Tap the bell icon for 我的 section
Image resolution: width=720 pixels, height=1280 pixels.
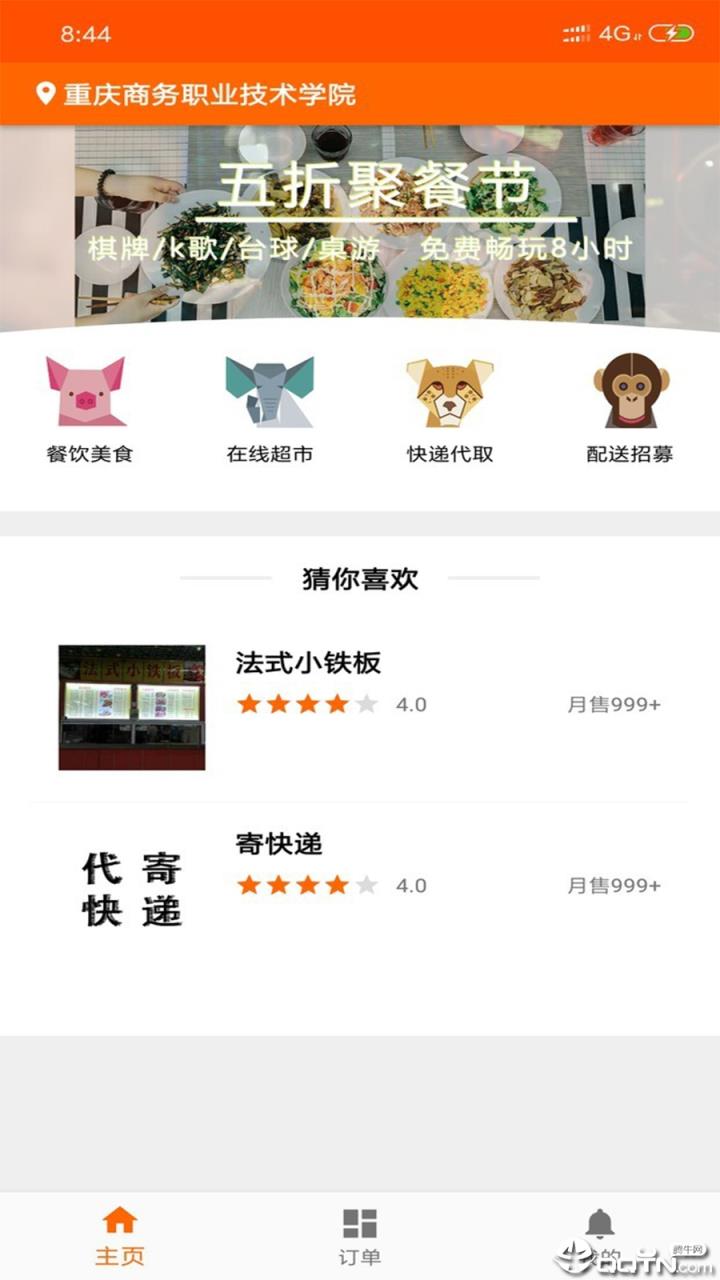[x=599, y=1220]
